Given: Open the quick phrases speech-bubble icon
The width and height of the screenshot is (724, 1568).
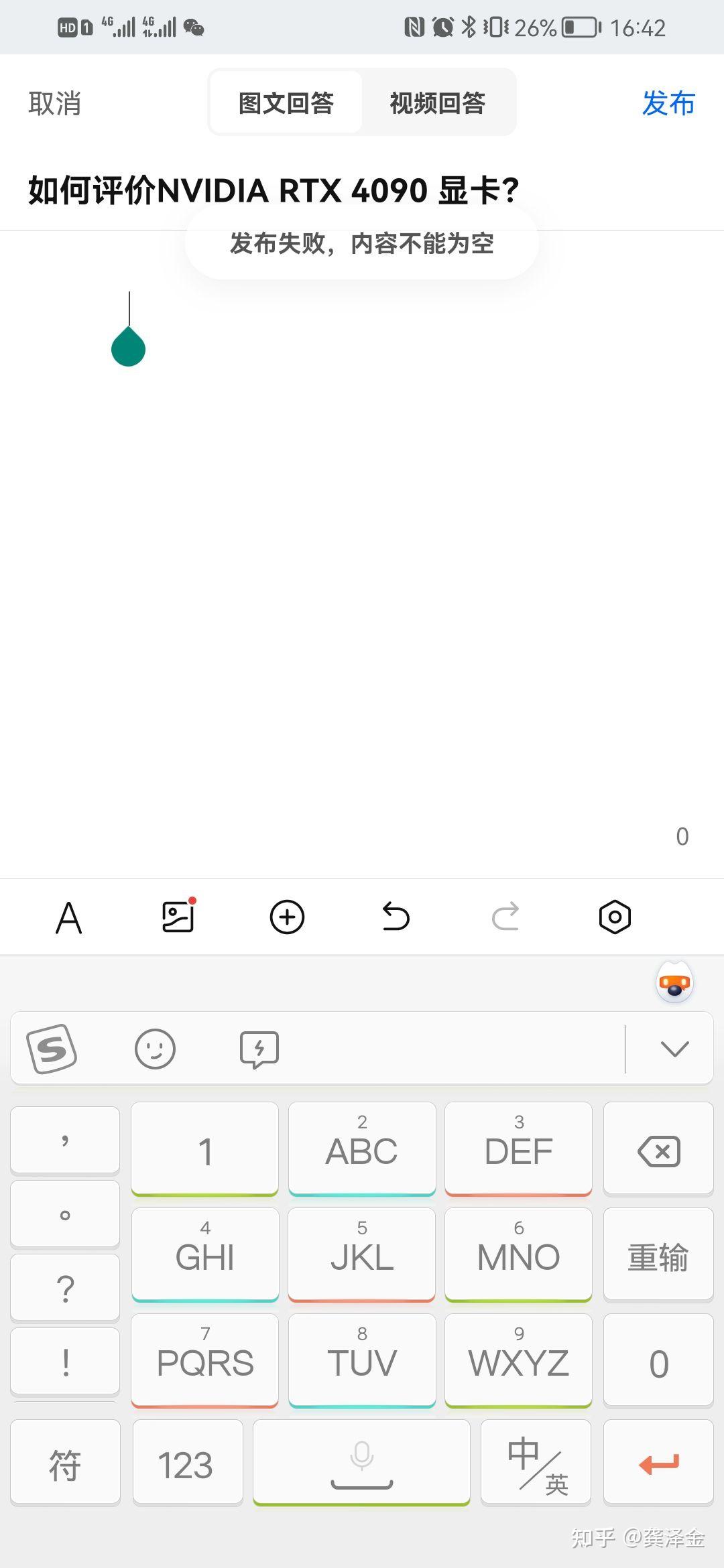Looking at the screenshot, I should coord(259,1049).
